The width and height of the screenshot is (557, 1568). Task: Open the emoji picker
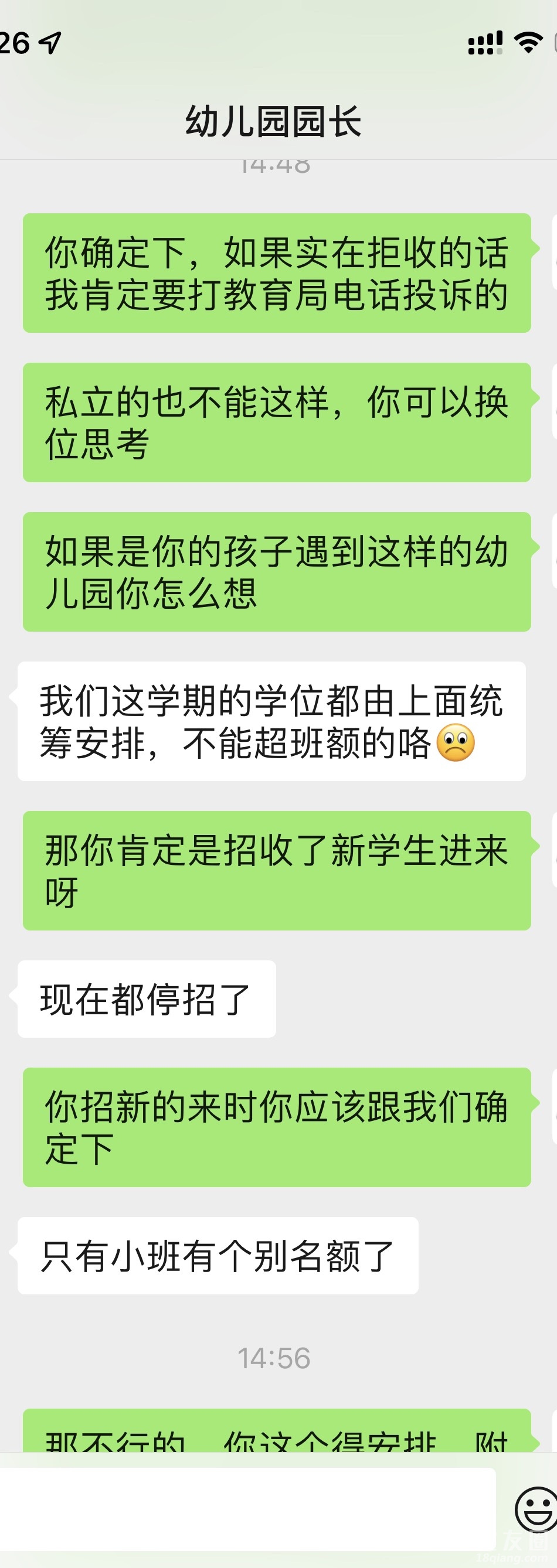coord(536,1508)
